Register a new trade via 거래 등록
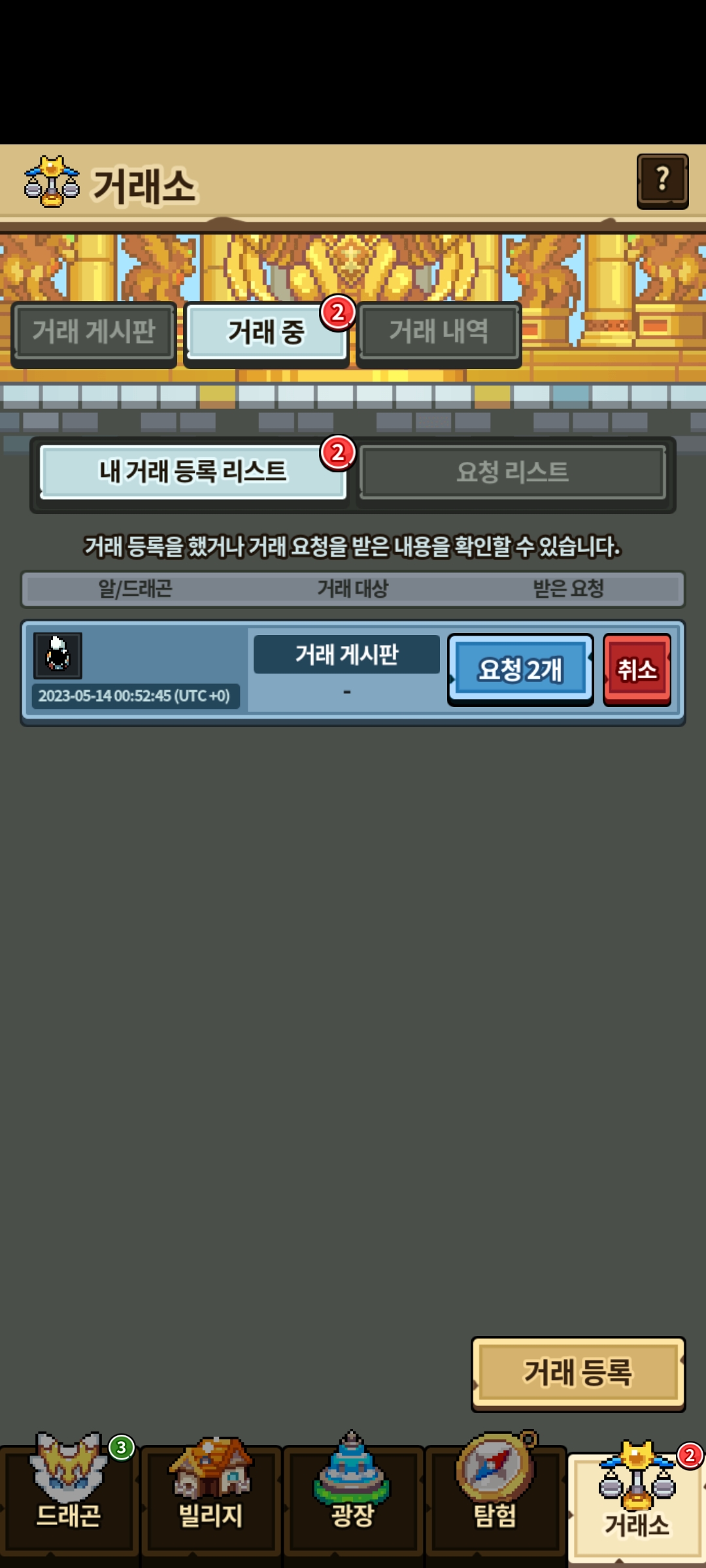The height and width of the screenshot is (1568, 706). tap(578, 1373)
